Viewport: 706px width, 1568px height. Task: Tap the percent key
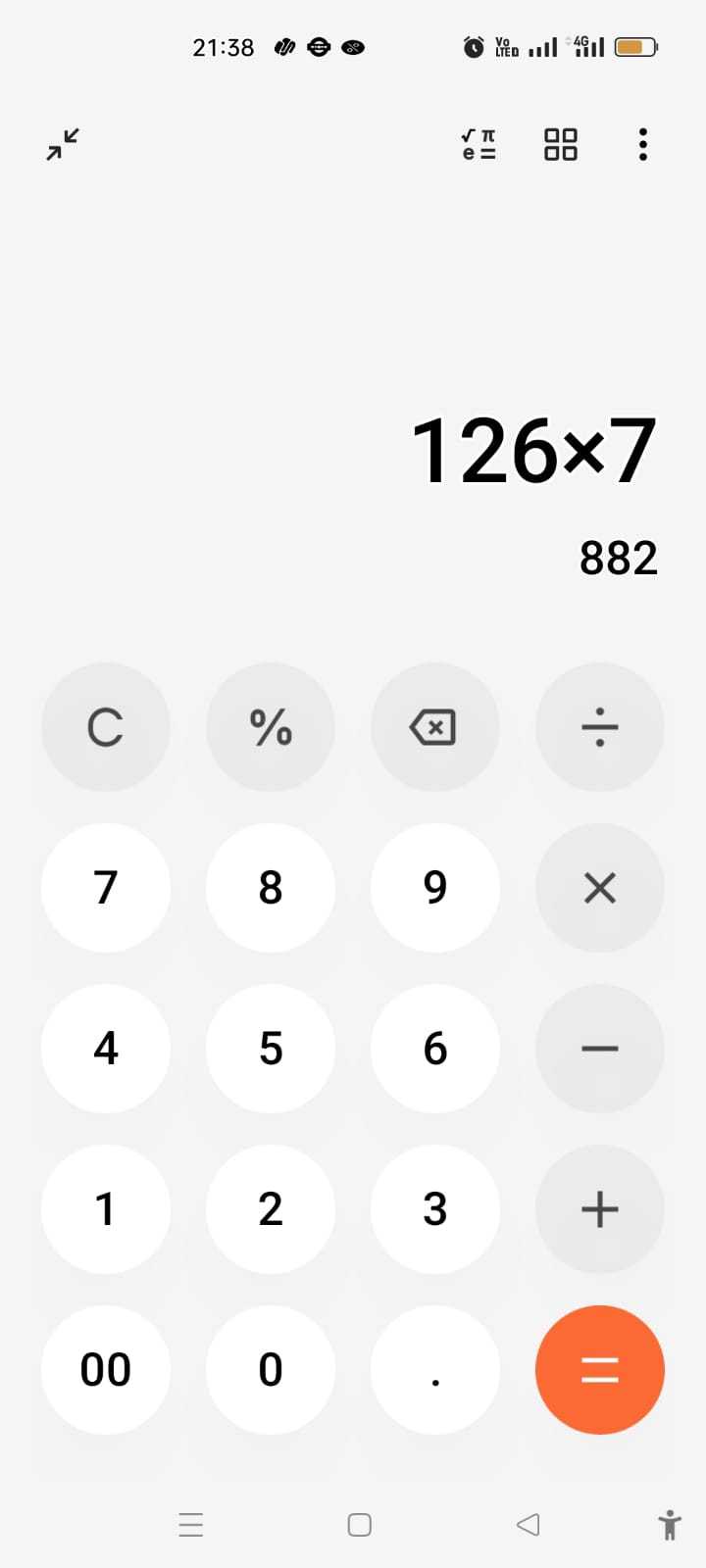click(271, 727)
